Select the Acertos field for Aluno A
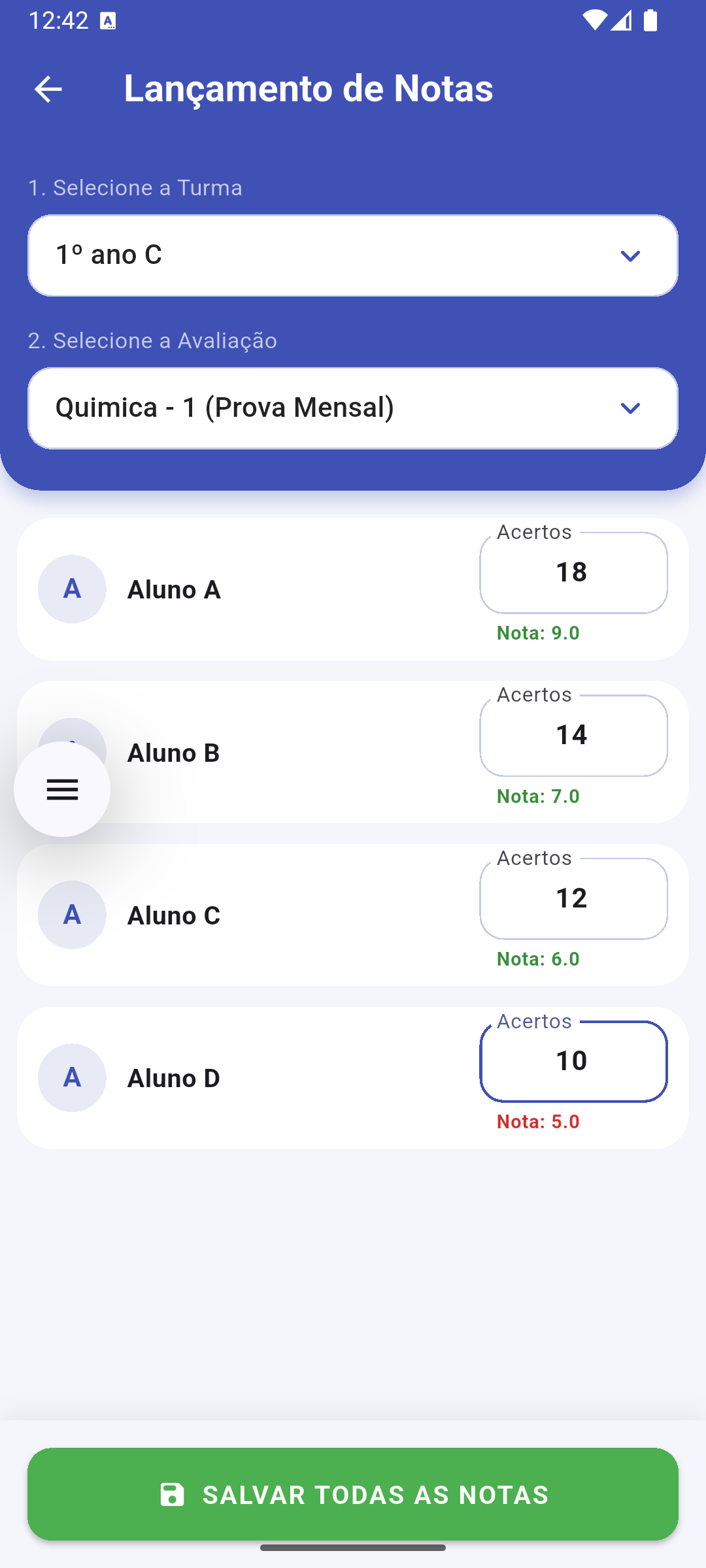The width and height of the screenshot is (706, 1568). 573,572
